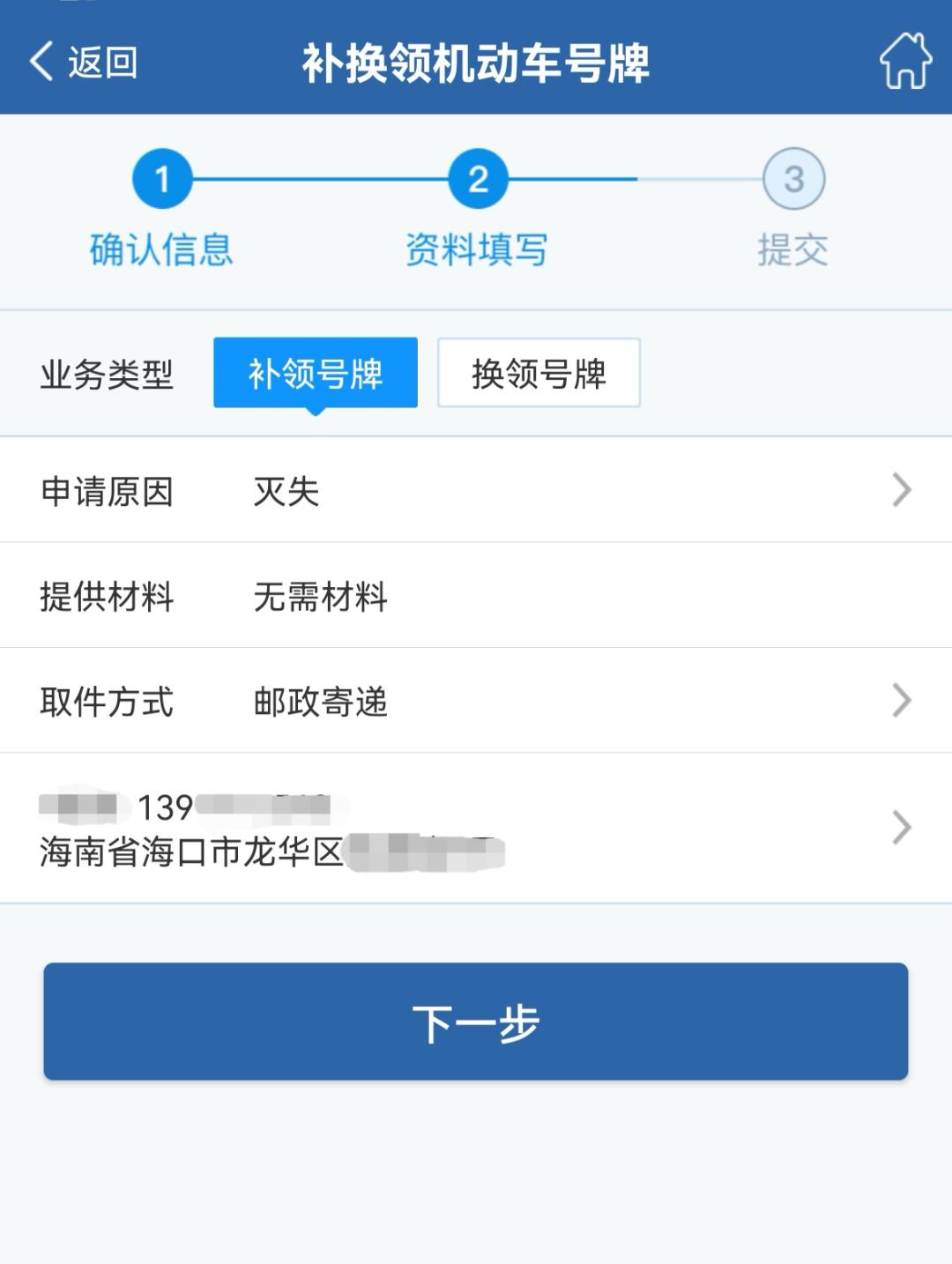Open the 申请原因 row chevron
The width and height of the screenshot is (952, 1264).
coord(900,491)
